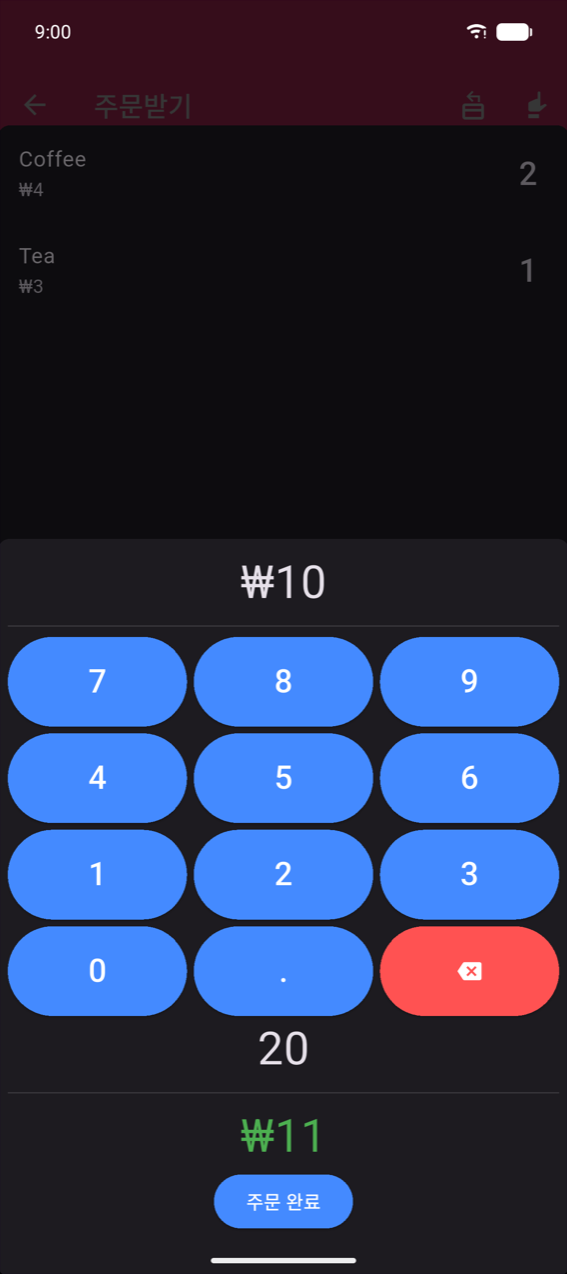567x1274 pixels.
Task: Tap the 9 key
Action: pos(469,682)
